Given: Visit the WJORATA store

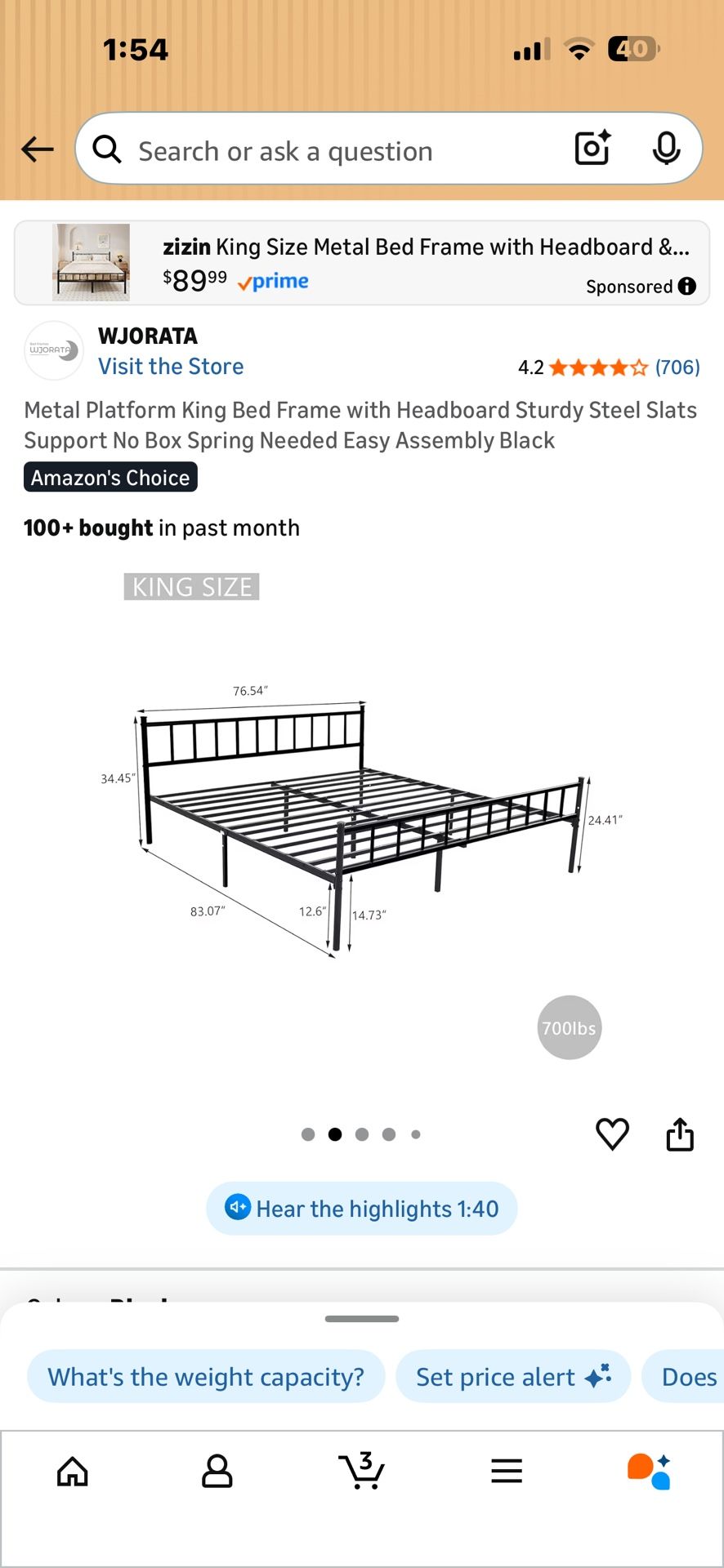Looking at the screenshot, I should tap(171, 367).
